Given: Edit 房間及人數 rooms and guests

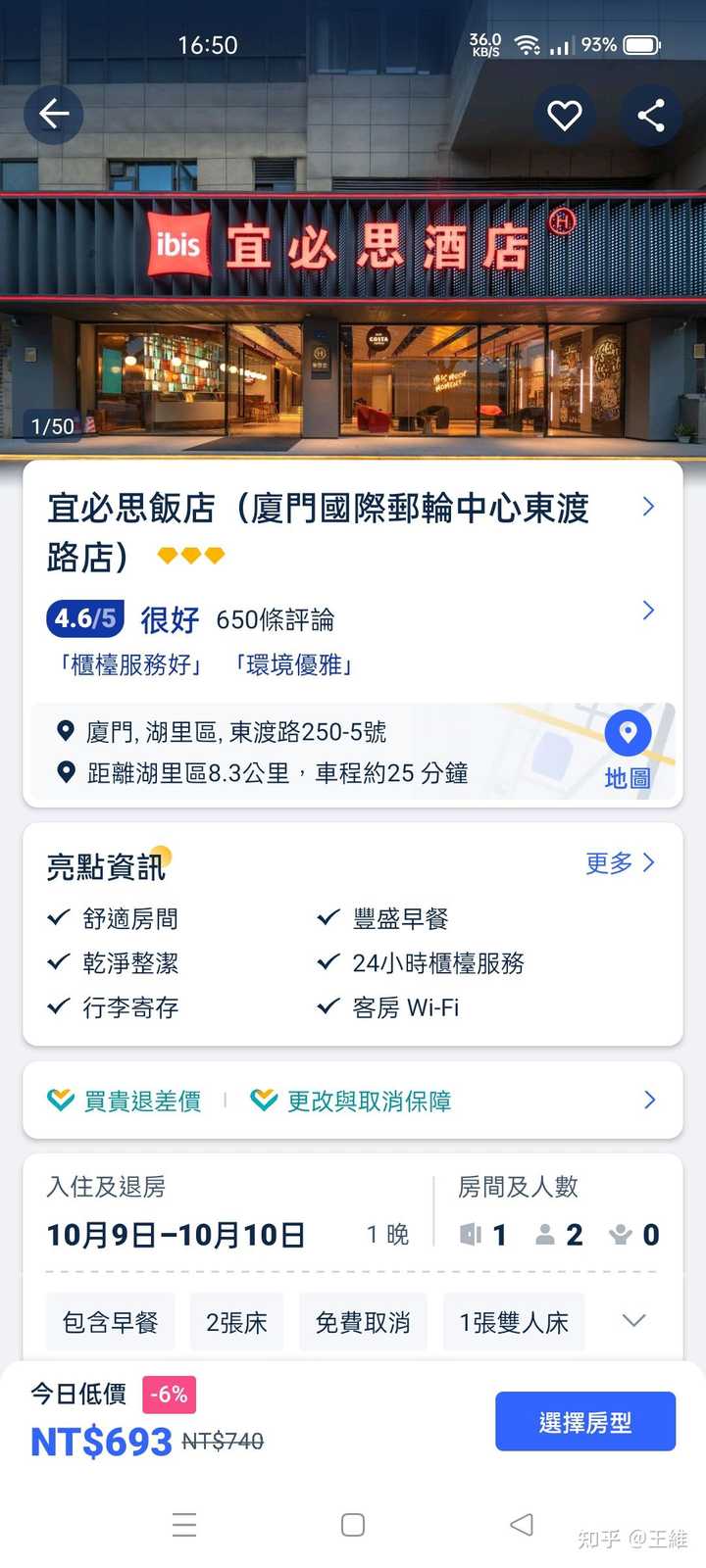Looking at the screenshot, I should pos(559,1235).
